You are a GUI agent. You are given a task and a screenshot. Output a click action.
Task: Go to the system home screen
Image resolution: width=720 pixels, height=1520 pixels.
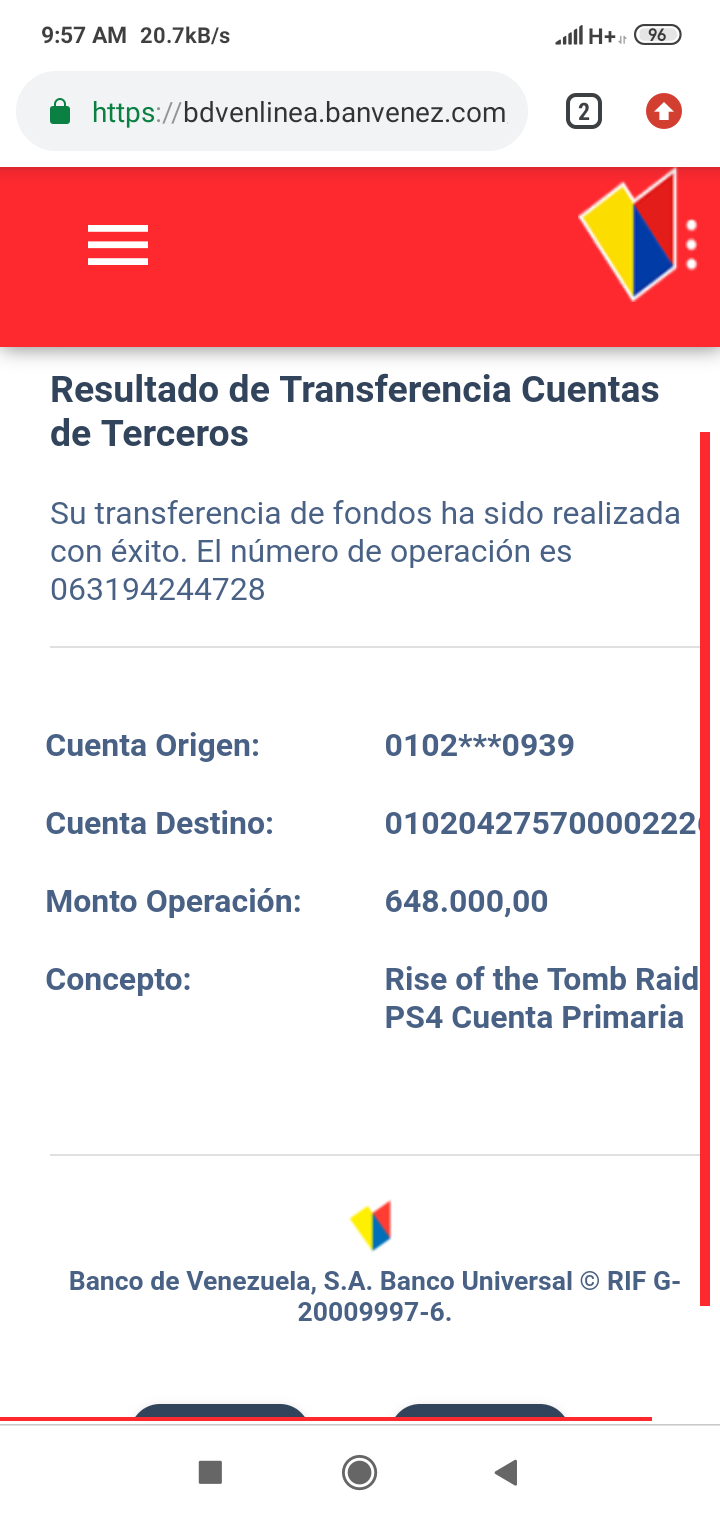[x=359, y=1472]
